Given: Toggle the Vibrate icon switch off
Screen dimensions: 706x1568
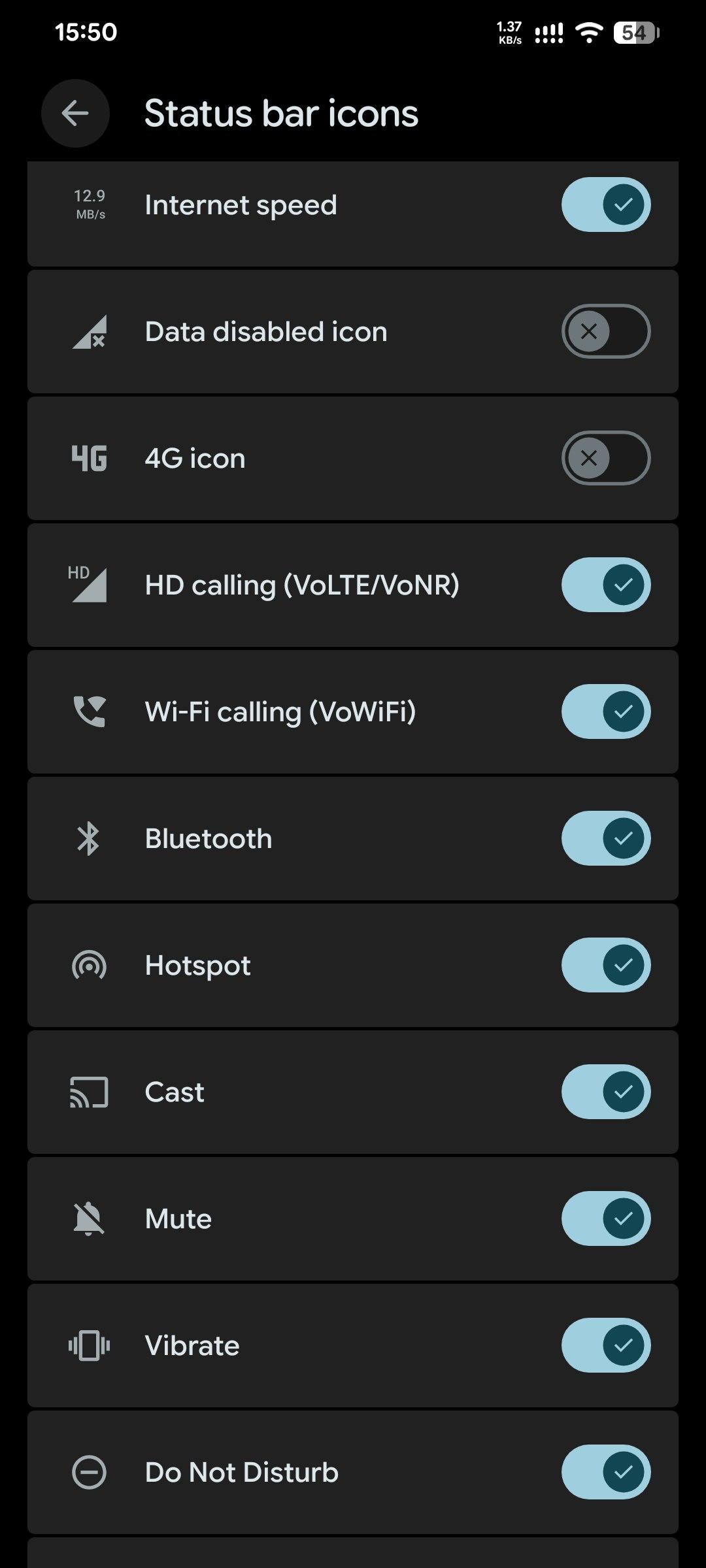Looking at the screenshot, I should pos(605,1345).
